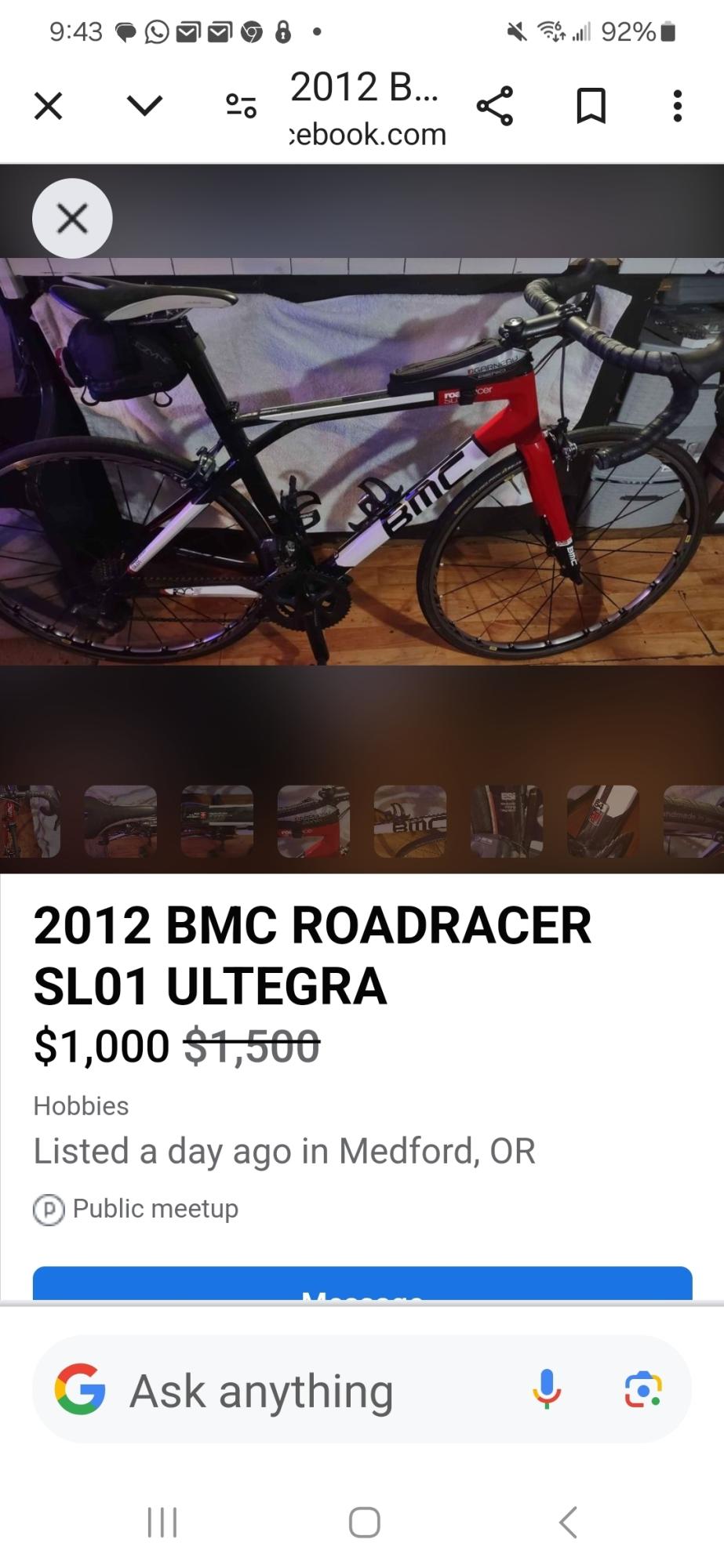
Task: Close the browser custom tab
Action: point(49,106)
